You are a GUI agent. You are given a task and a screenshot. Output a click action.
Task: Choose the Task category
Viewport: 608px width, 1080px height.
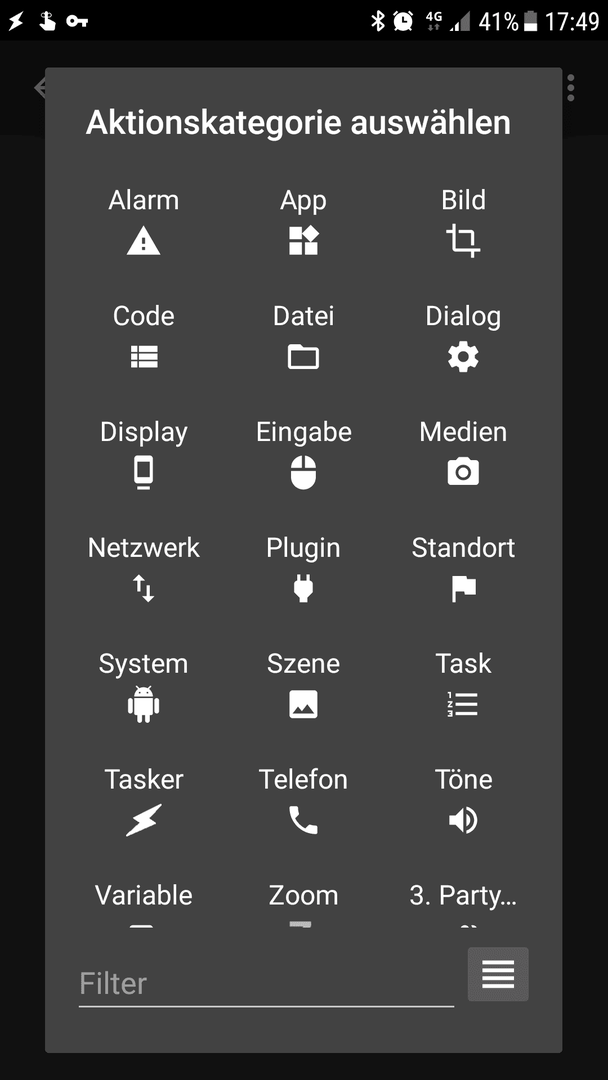463,685
